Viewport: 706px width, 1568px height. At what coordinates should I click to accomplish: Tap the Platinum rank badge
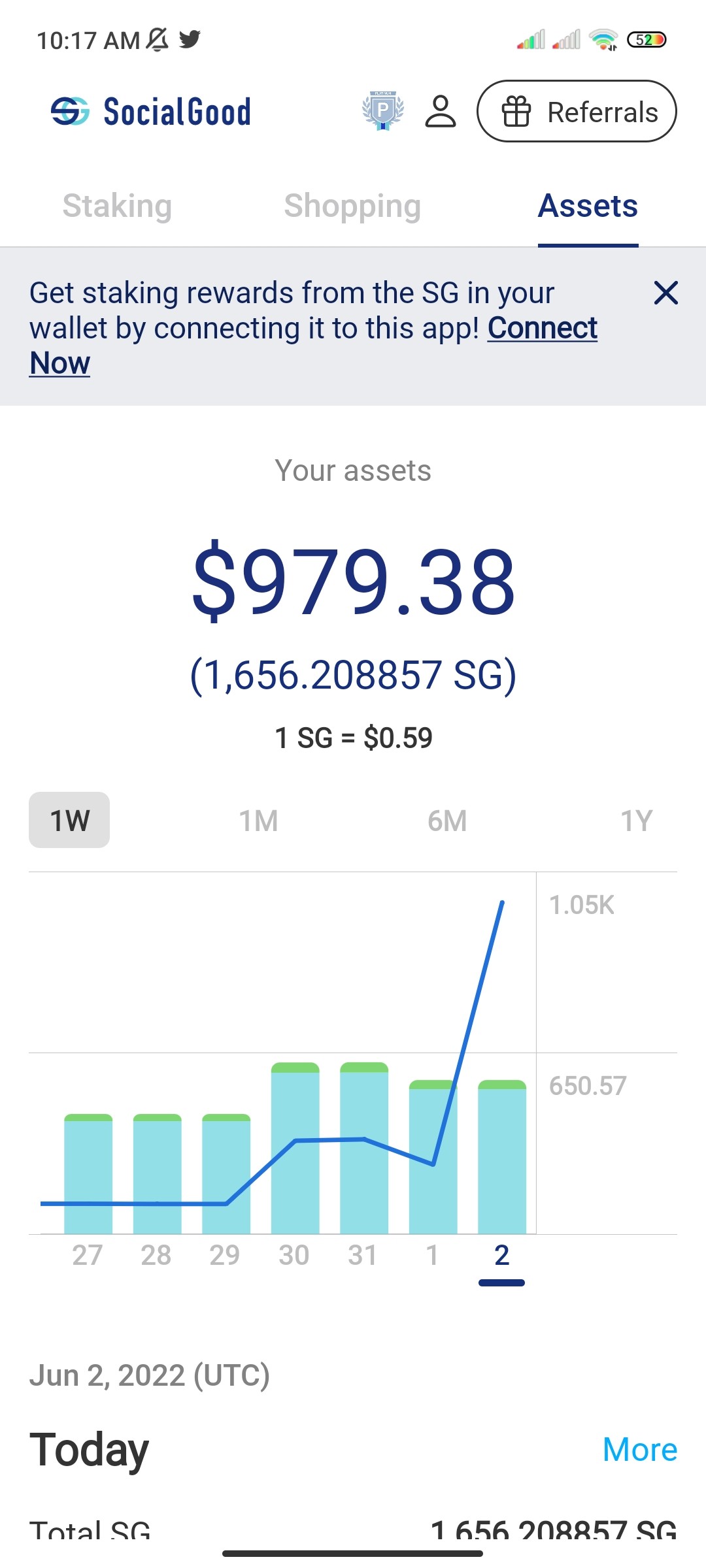(x=383, y=110)
